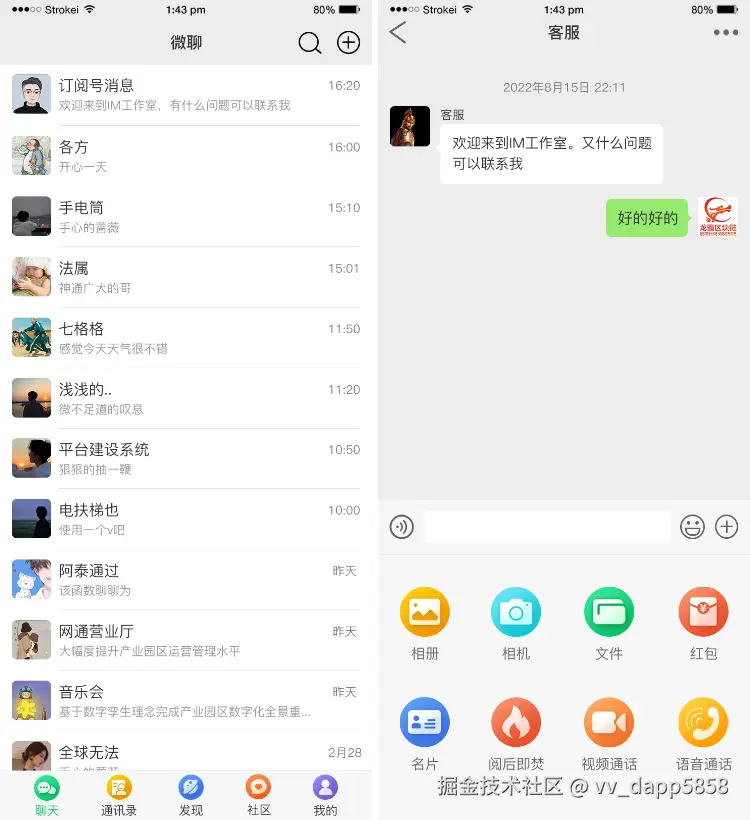750x820 pixels.
Task: Open the 七格格 chat thread
Action: point(186,338)
